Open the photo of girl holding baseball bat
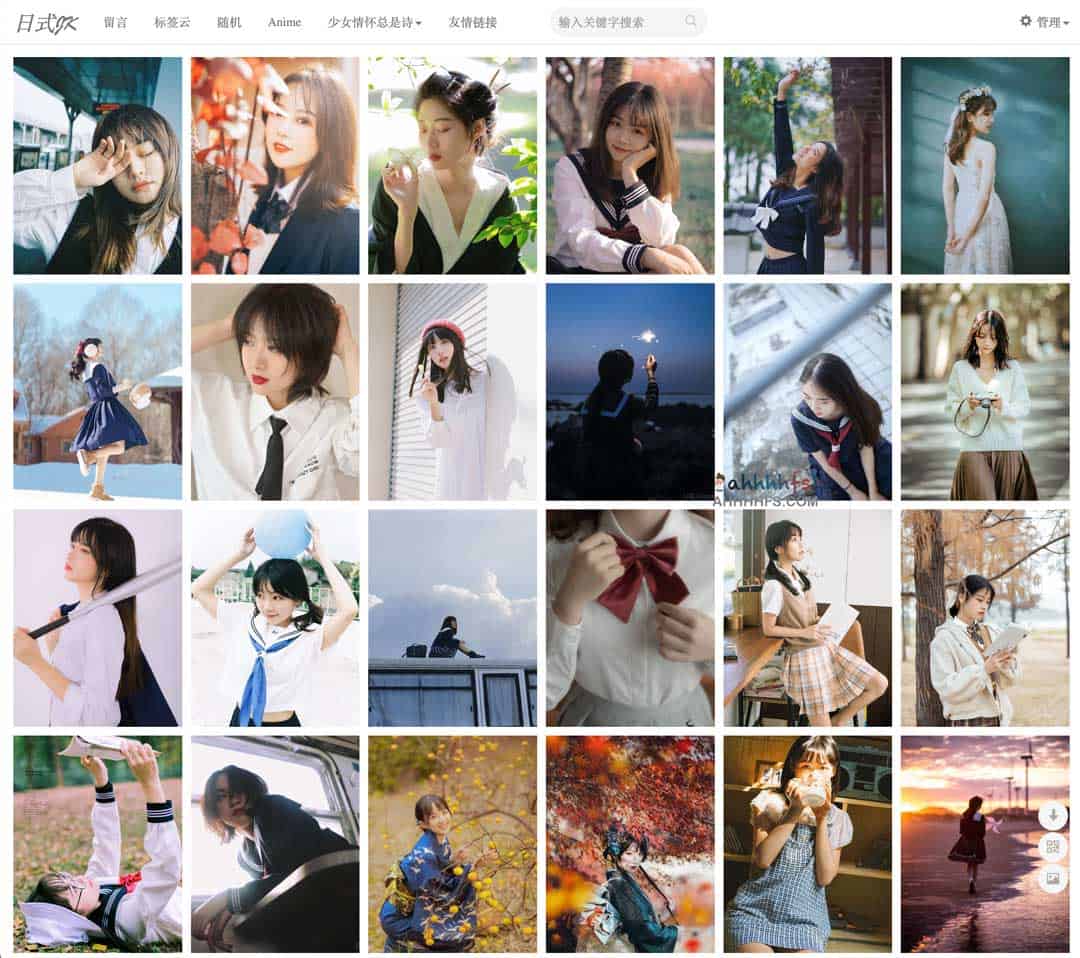 (97, 618)
